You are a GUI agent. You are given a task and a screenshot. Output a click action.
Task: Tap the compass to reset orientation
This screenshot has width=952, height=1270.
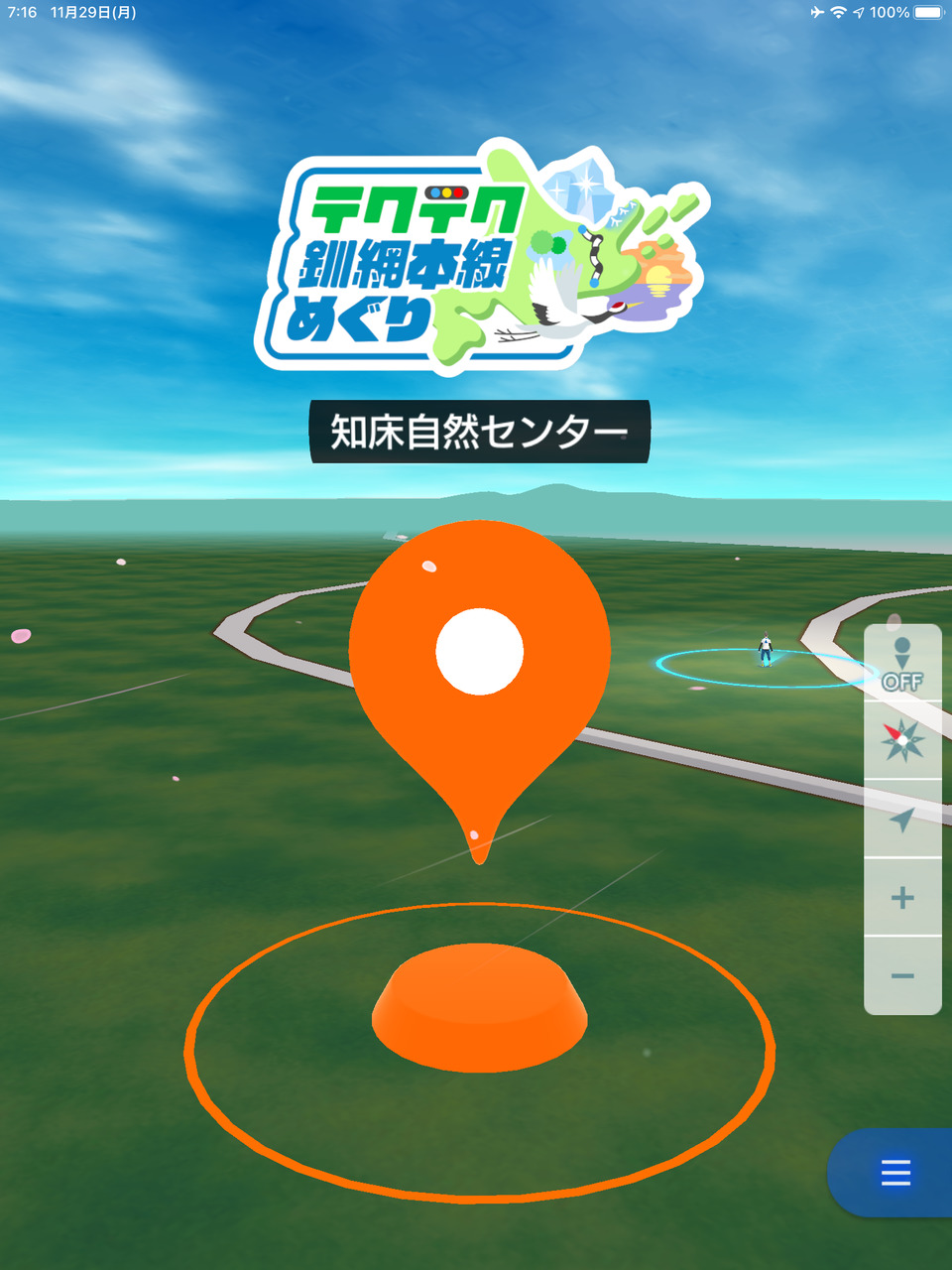(x=902, y=740)
